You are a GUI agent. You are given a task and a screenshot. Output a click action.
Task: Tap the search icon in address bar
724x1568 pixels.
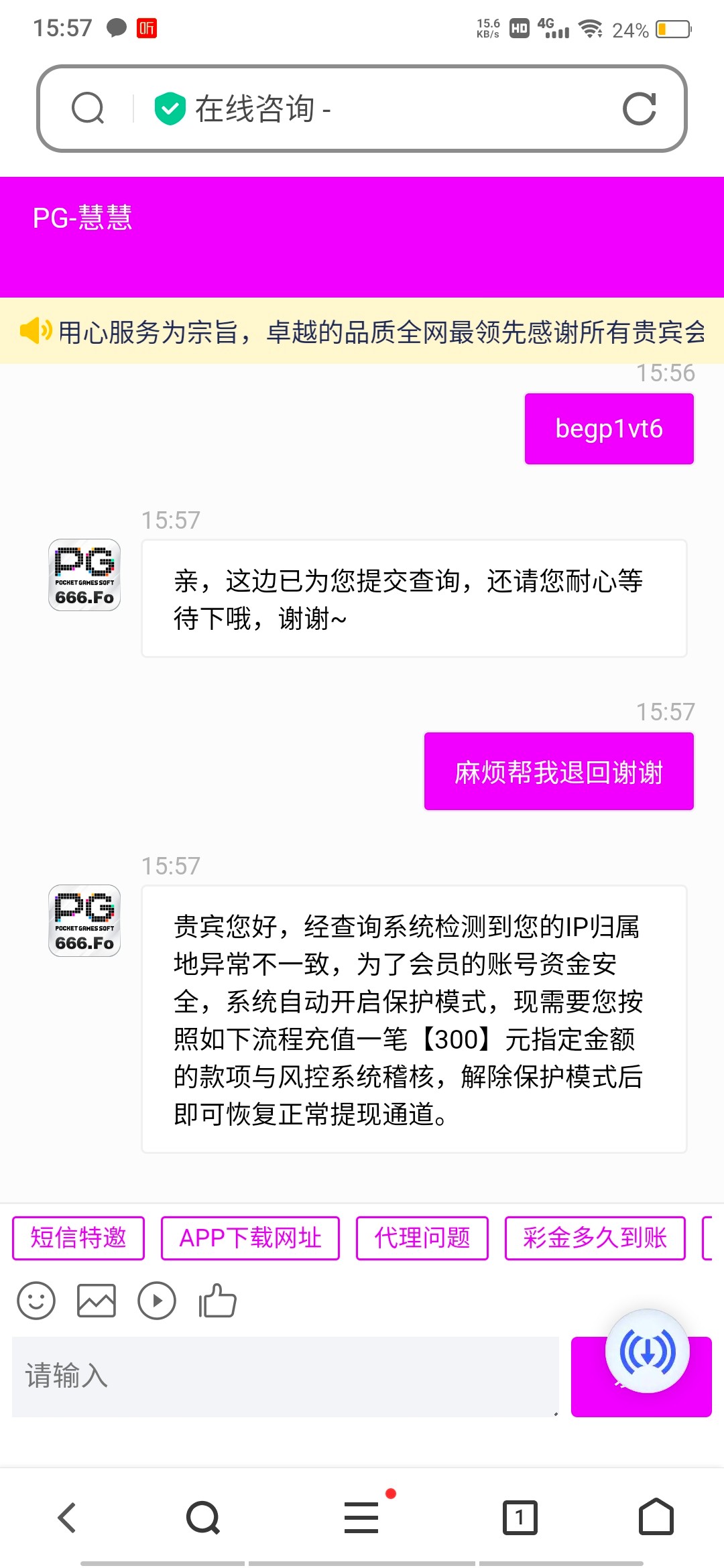click(x=88, y=109)
